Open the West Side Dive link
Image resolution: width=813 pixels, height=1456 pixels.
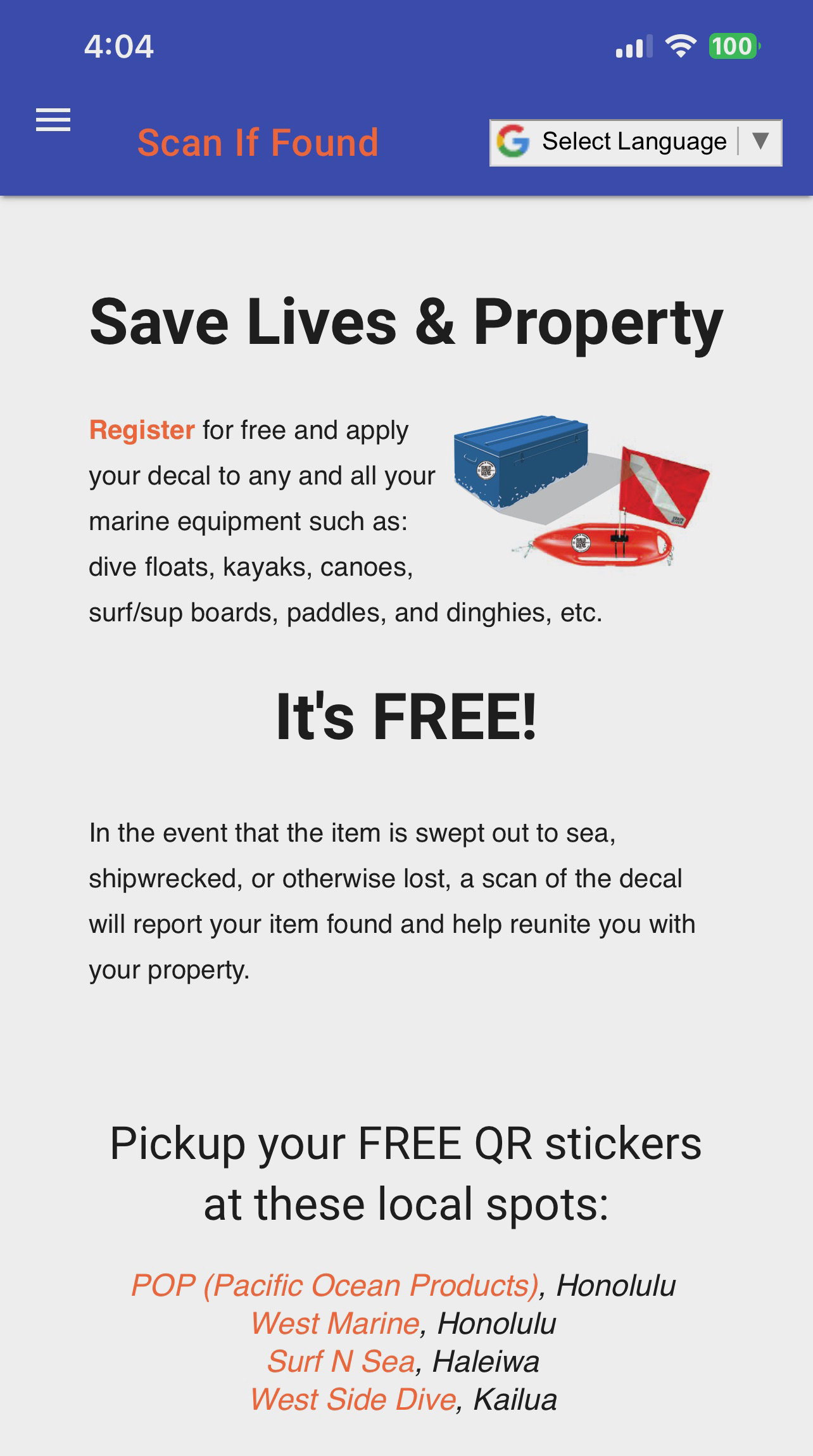pos(353,1400)
